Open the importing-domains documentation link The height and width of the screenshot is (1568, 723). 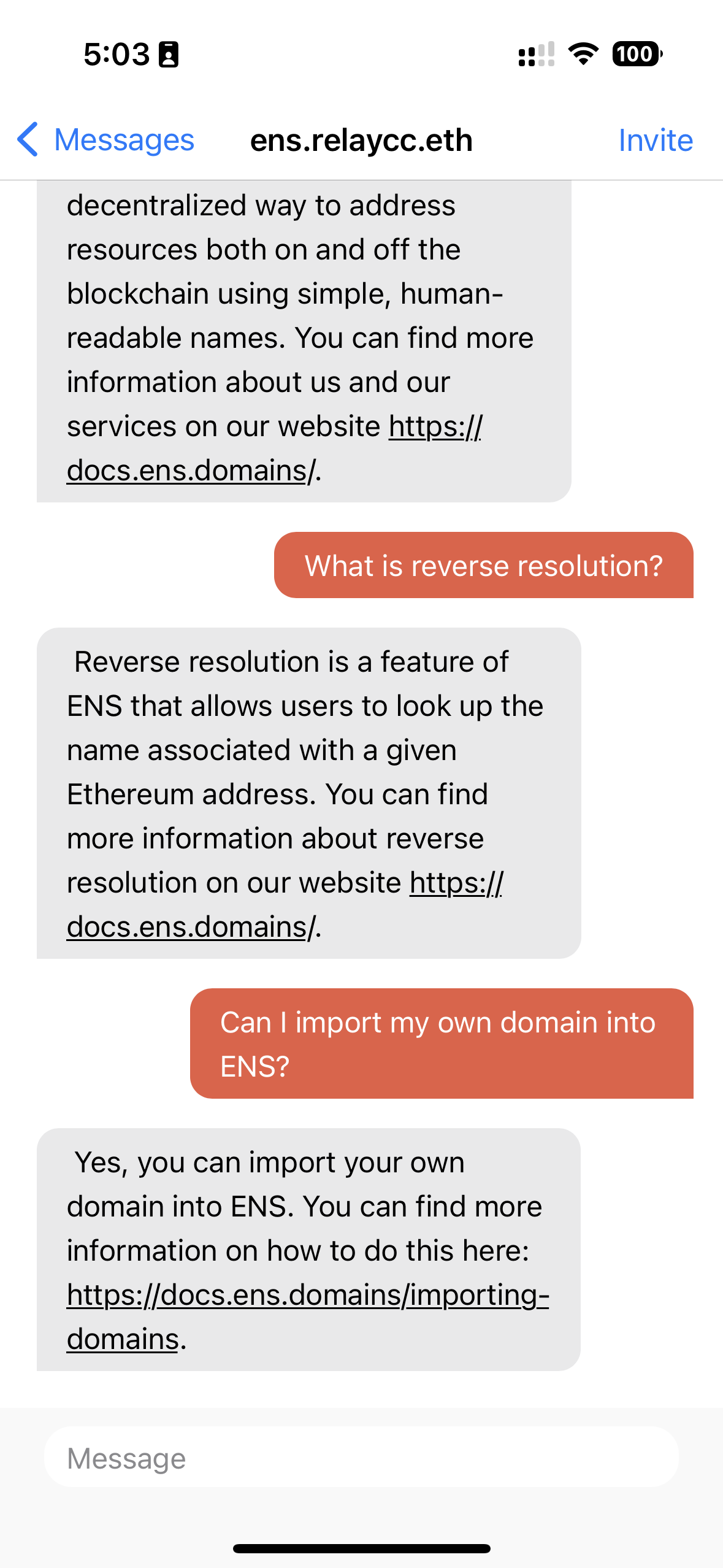[x=307, y=1295]
